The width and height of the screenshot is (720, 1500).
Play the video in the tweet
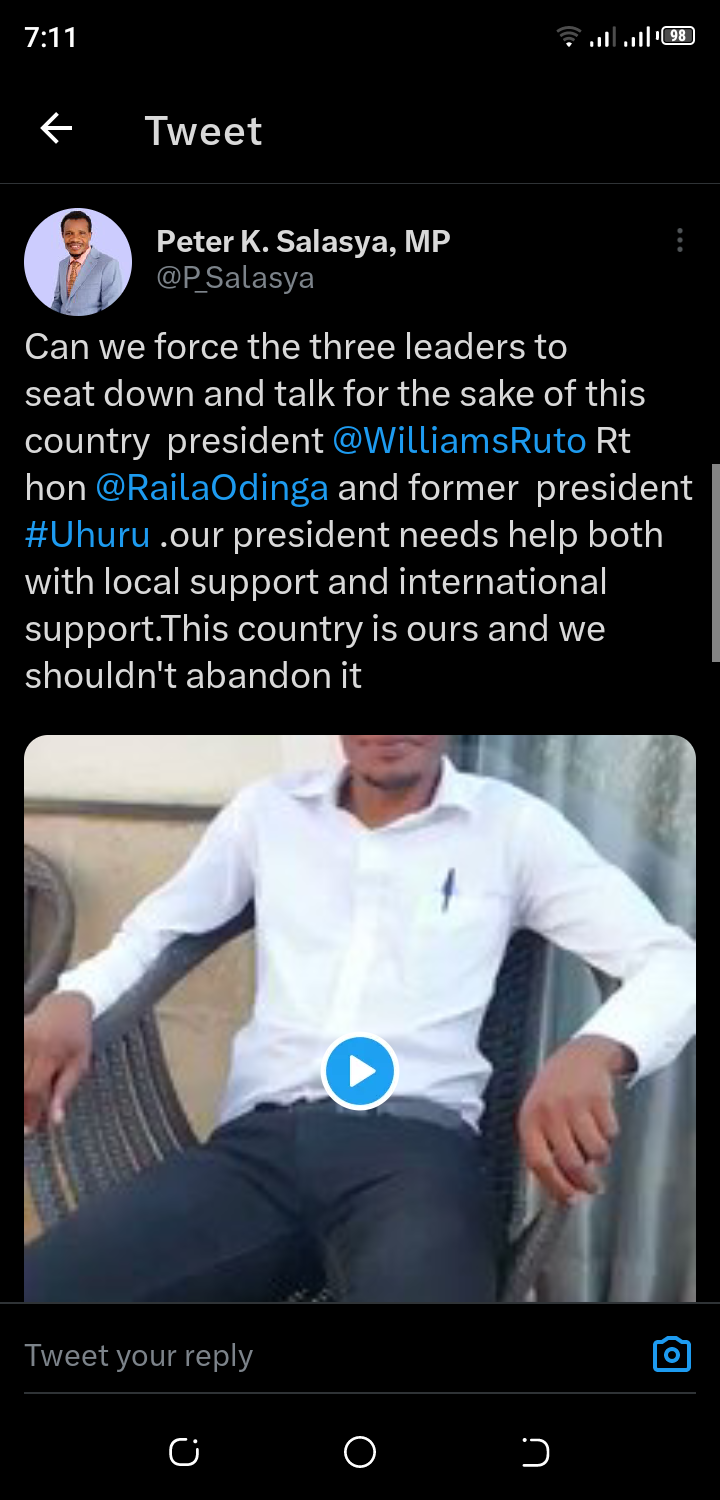(x=360, y=1072)
